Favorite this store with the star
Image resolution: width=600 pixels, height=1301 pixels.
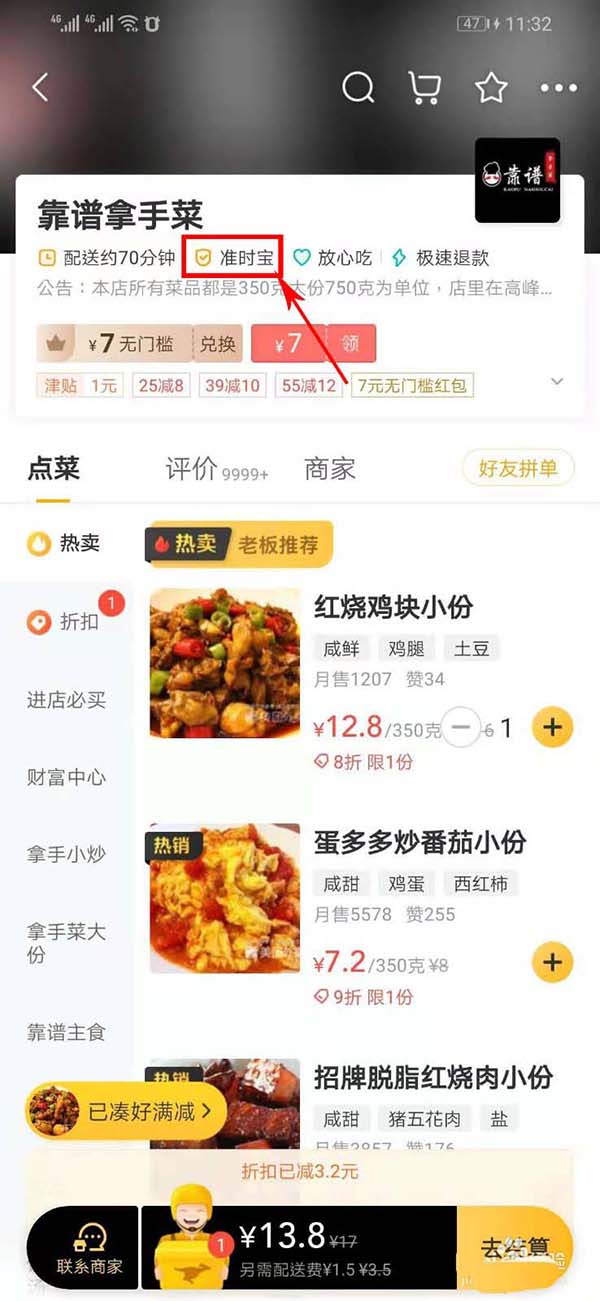(x=491, y=88)
